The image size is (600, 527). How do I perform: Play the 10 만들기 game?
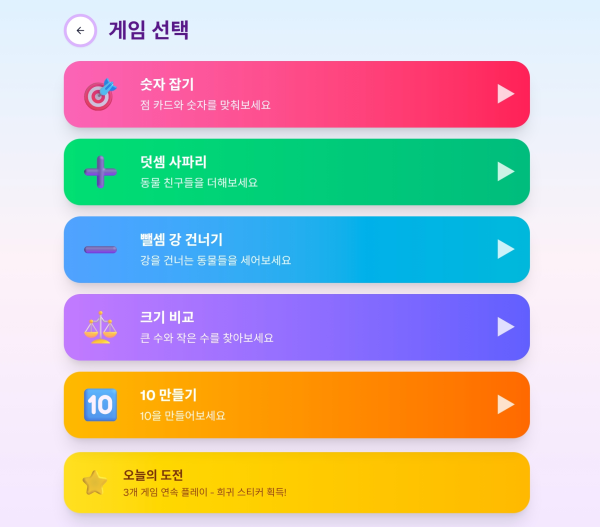pyautogui.click(x=296, y=404)
